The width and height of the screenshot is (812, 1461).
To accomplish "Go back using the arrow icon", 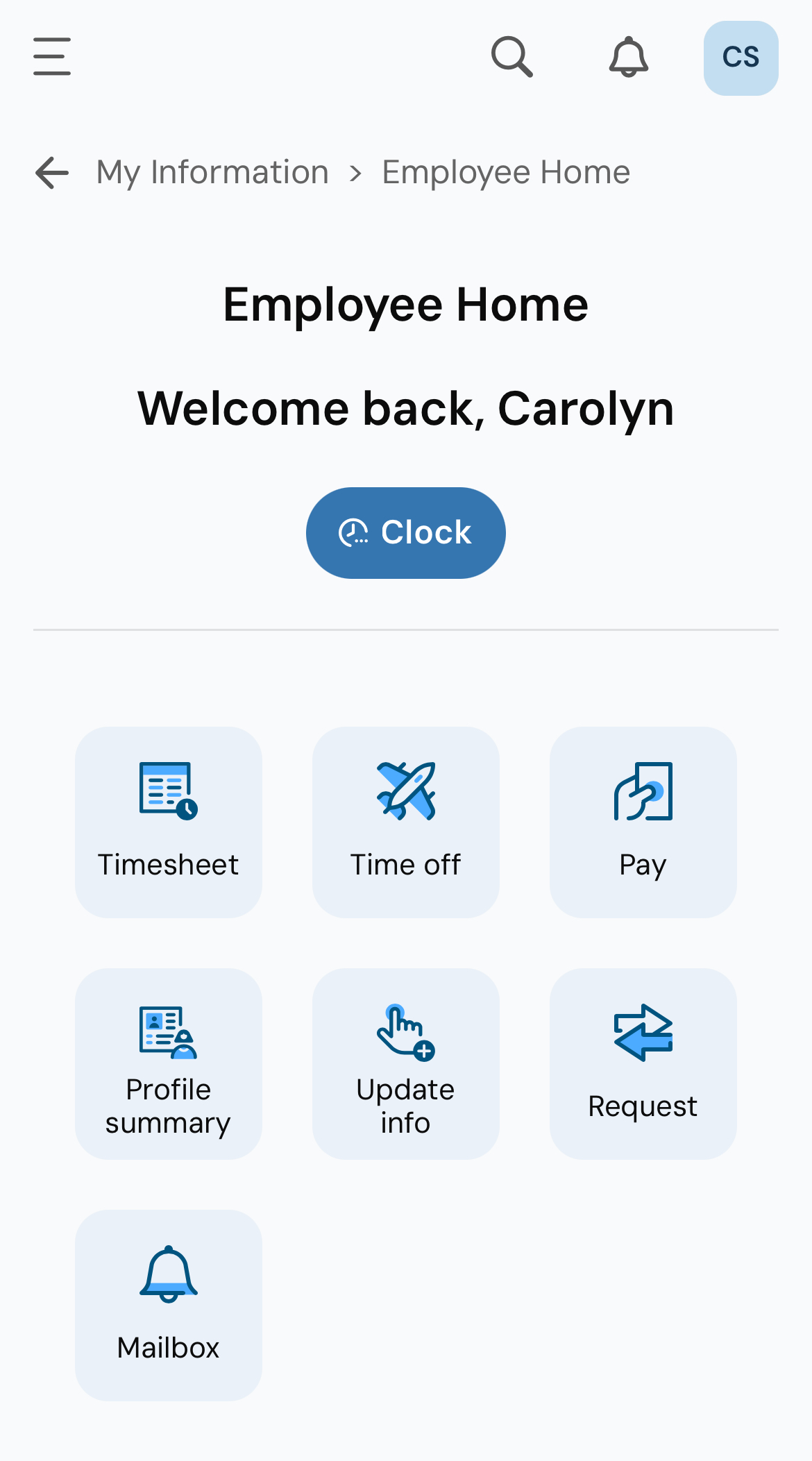I will pyautogui.click(x=52, y=173).
